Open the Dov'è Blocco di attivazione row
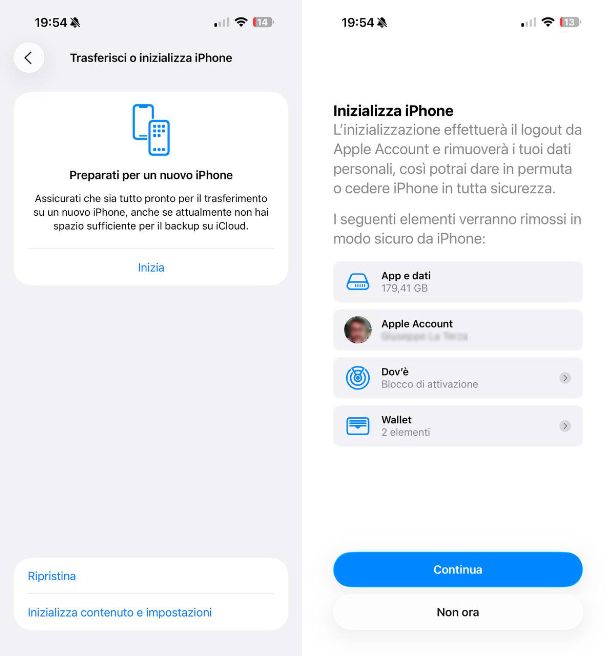The width and height of the screenshot is (610, 657). [457, 378]
